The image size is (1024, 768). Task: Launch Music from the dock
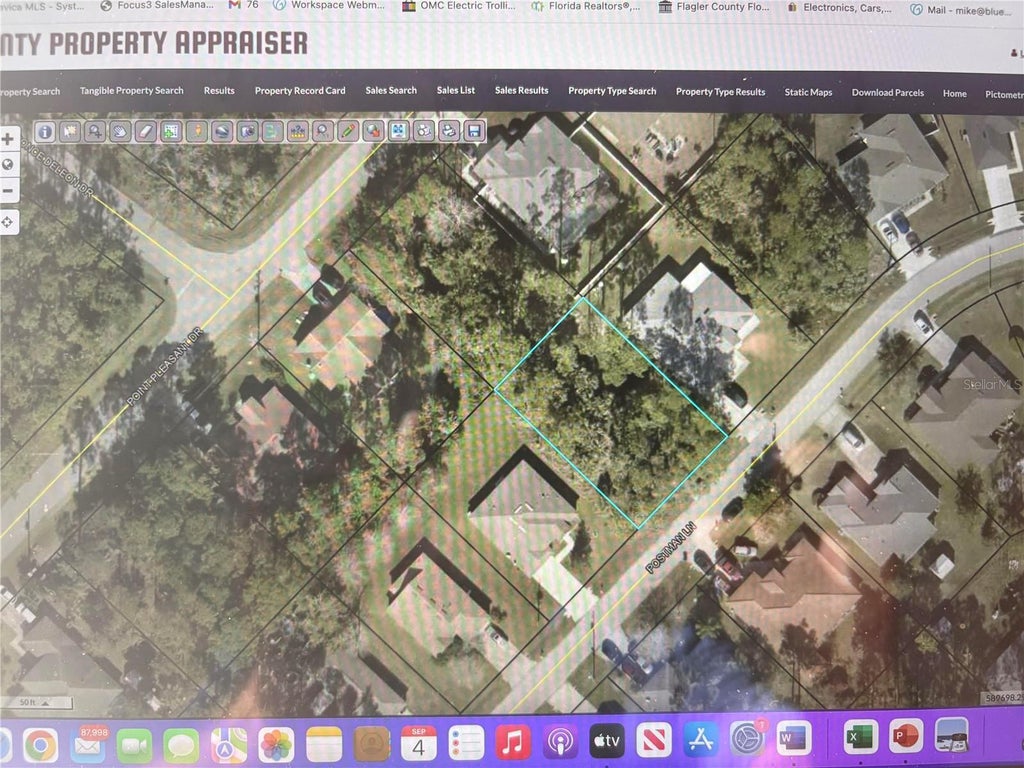point(513,742)
